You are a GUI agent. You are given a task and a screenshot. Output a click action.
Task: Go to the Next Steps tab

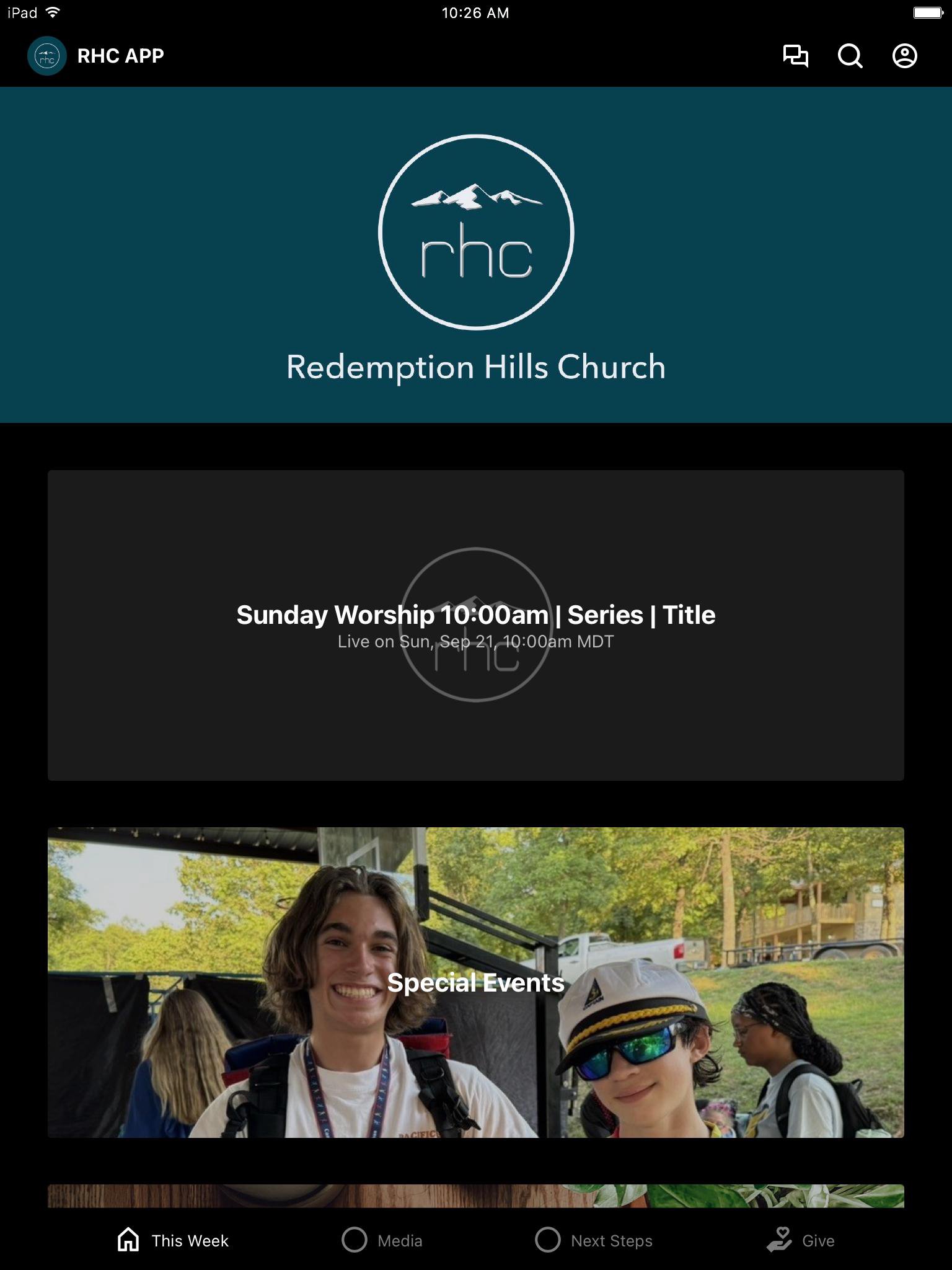tap(594, 1240)
